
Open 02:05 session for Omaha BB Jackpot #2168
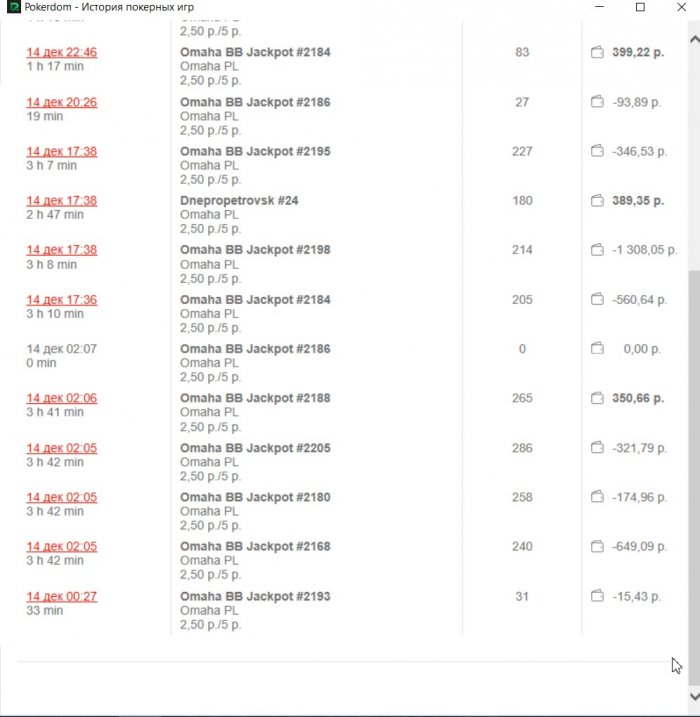[x=61, y=547]
